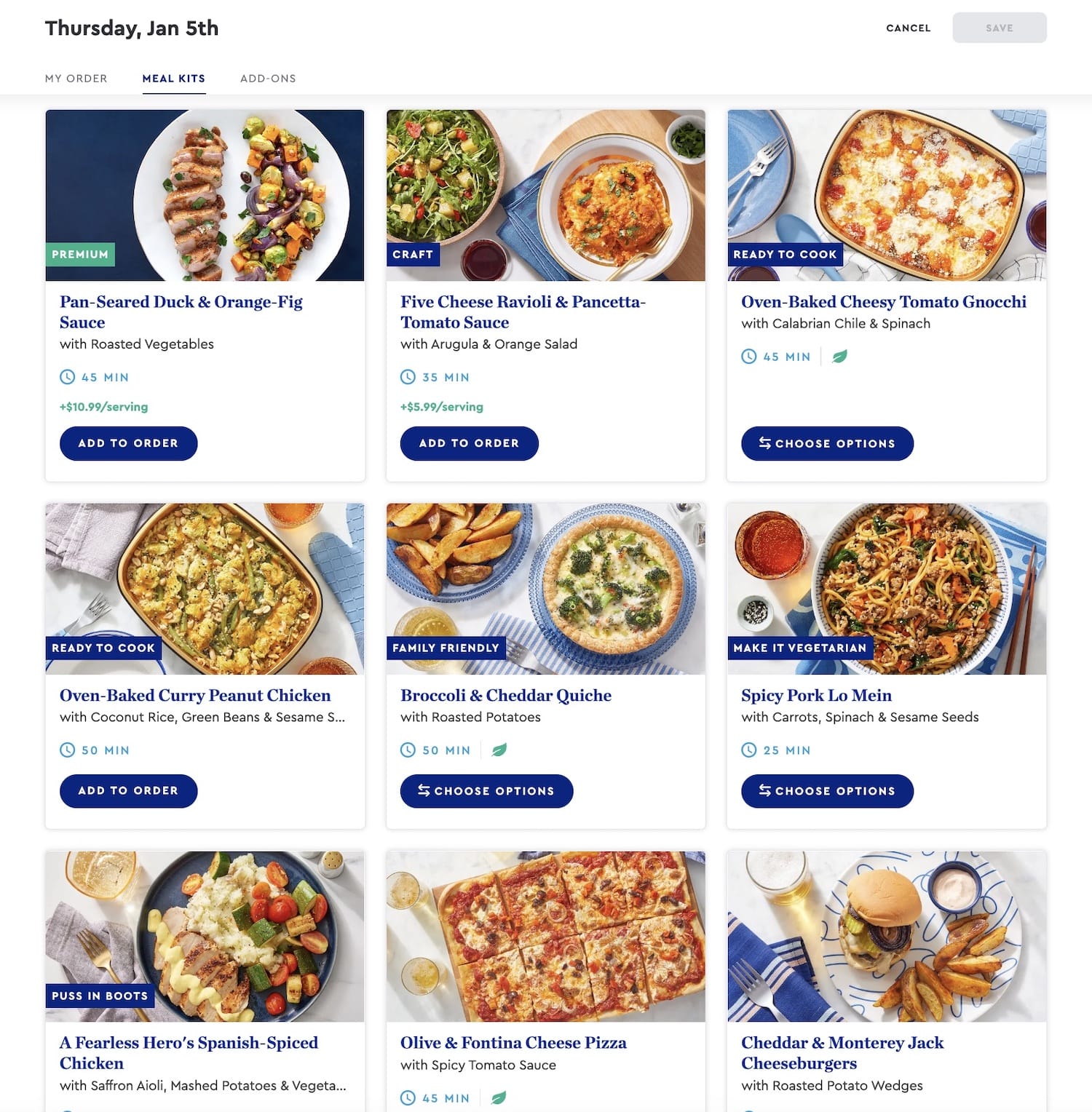This screenshot has height=1112, width=1092.
Task: Click the clock icon on Pan-Seared Duck card
Action: tap(67, 377)
